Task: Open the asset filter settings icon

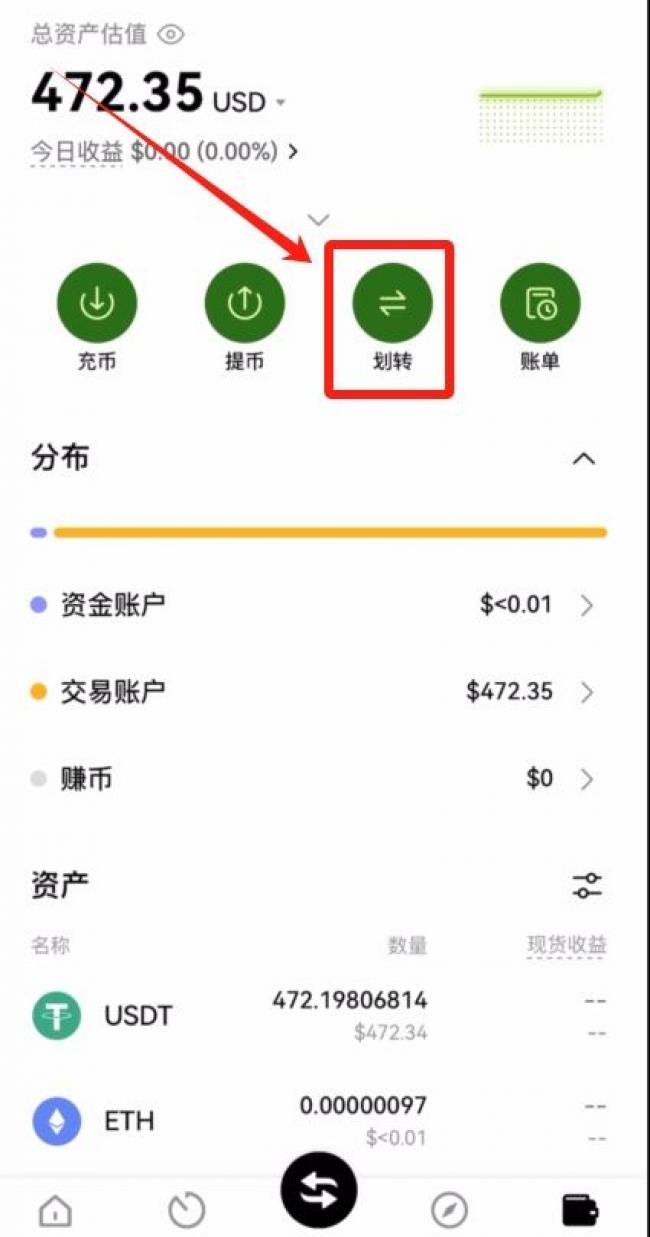Action: click(587, 885)
